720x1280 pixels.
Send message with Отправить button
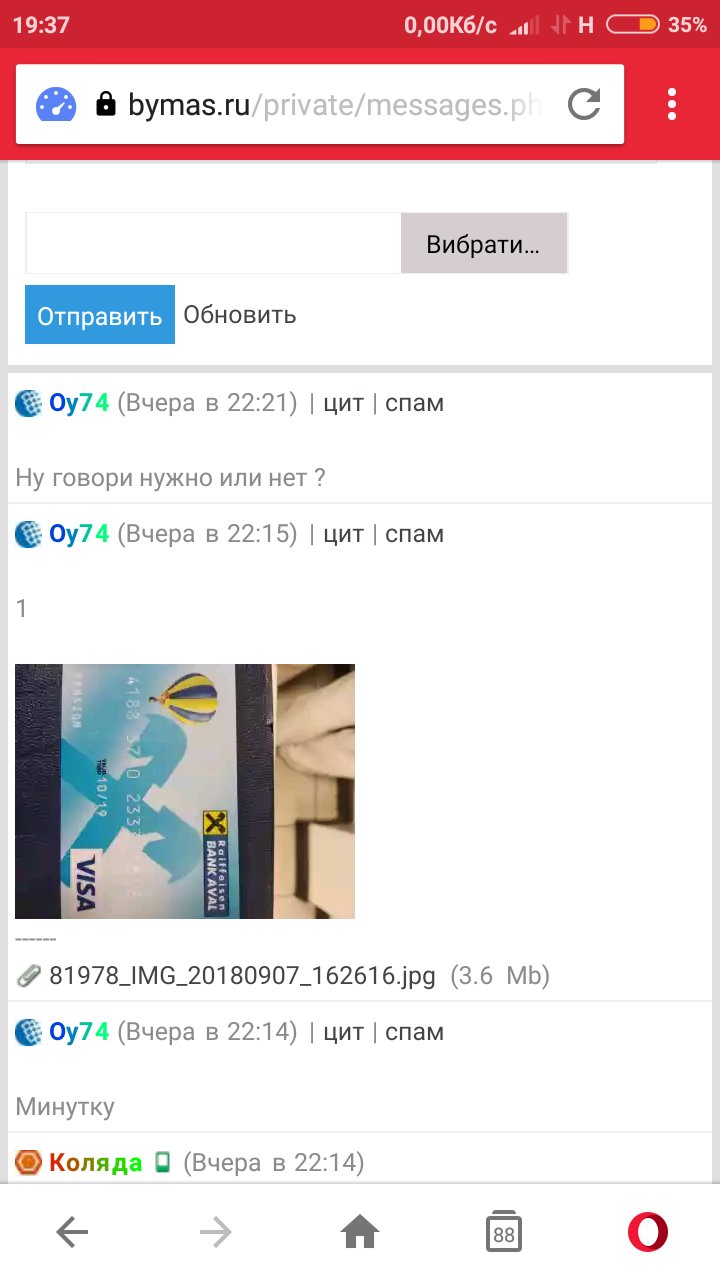[x=99, y=315]
